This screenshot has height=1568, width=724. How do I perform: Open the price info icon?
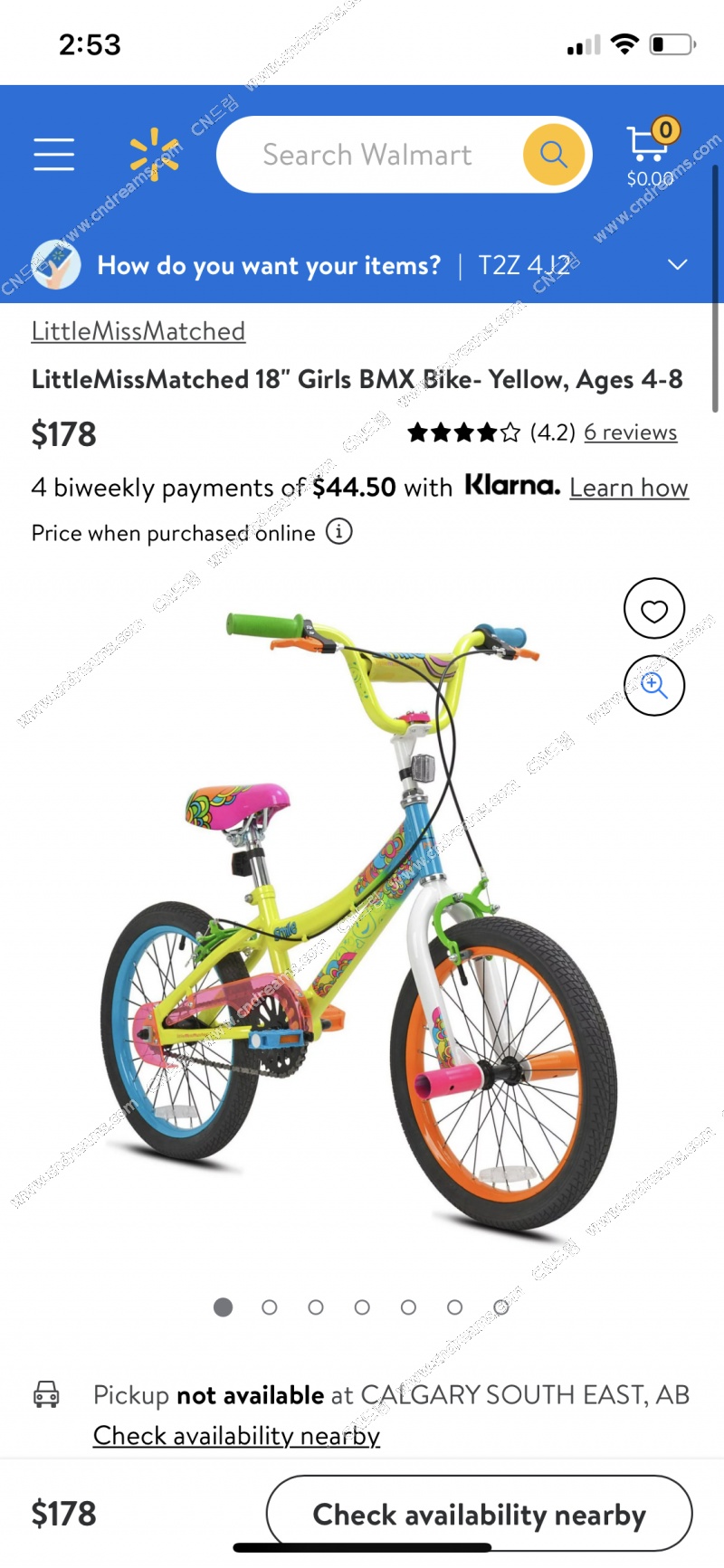(x=339, y=532)
